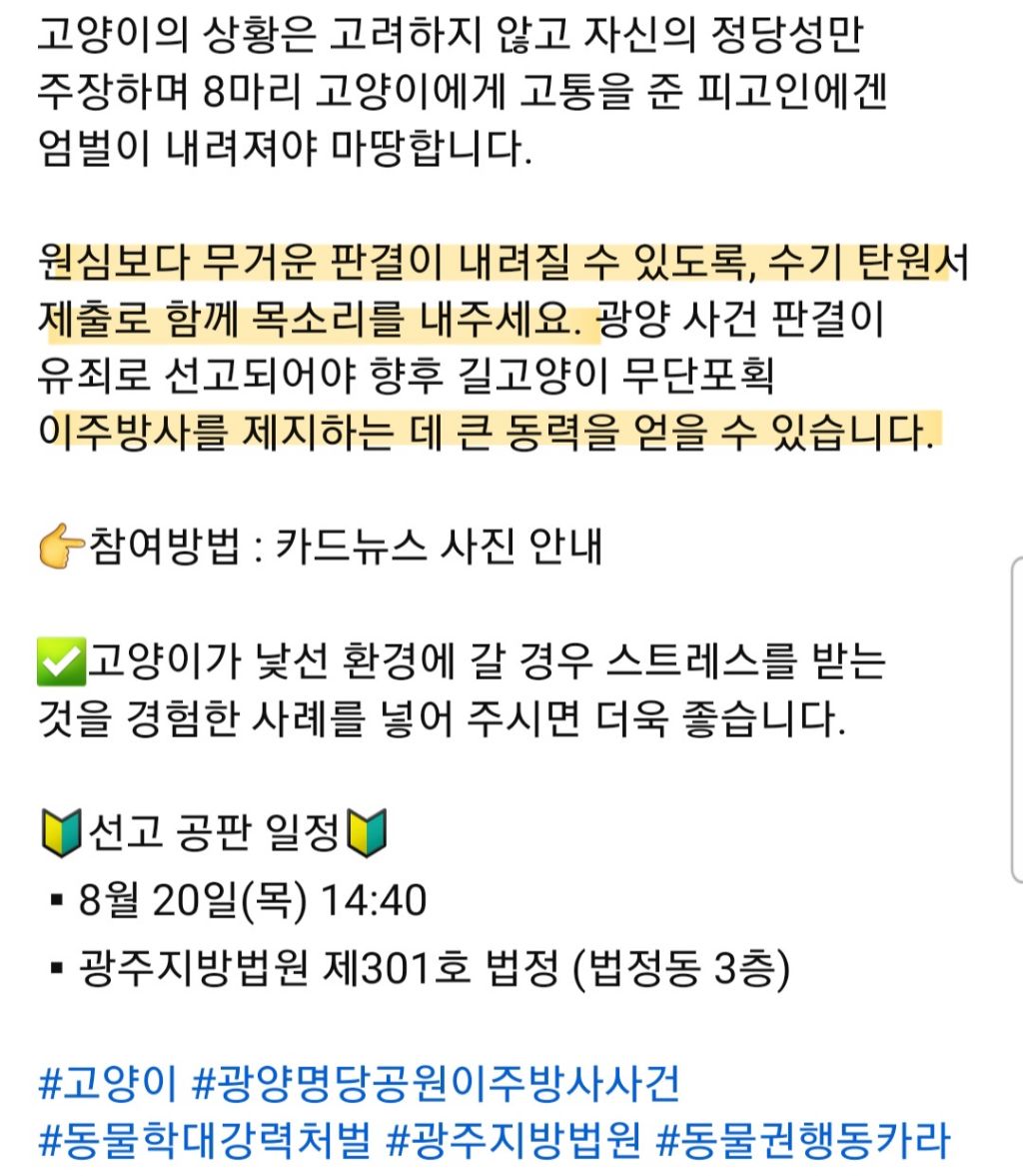Image resolution: width=1023 pixels, height=1176 pixels.
Task: Follow the #광주지방법원 hashtag link
Action: [513, 1140]
